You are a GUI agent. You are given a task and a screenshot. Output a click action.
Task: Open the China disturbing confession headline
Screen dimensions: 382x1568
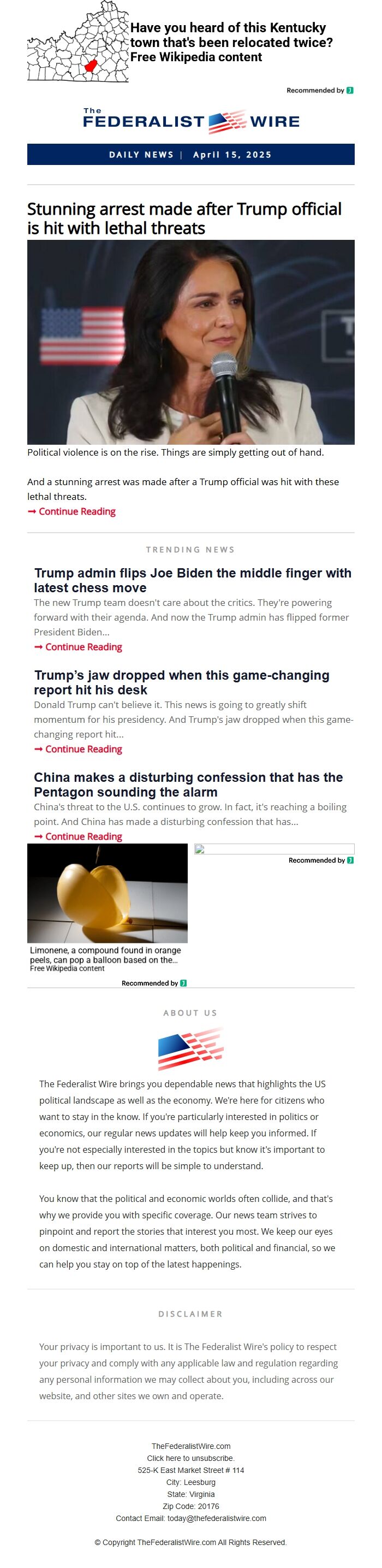(188, 784)
